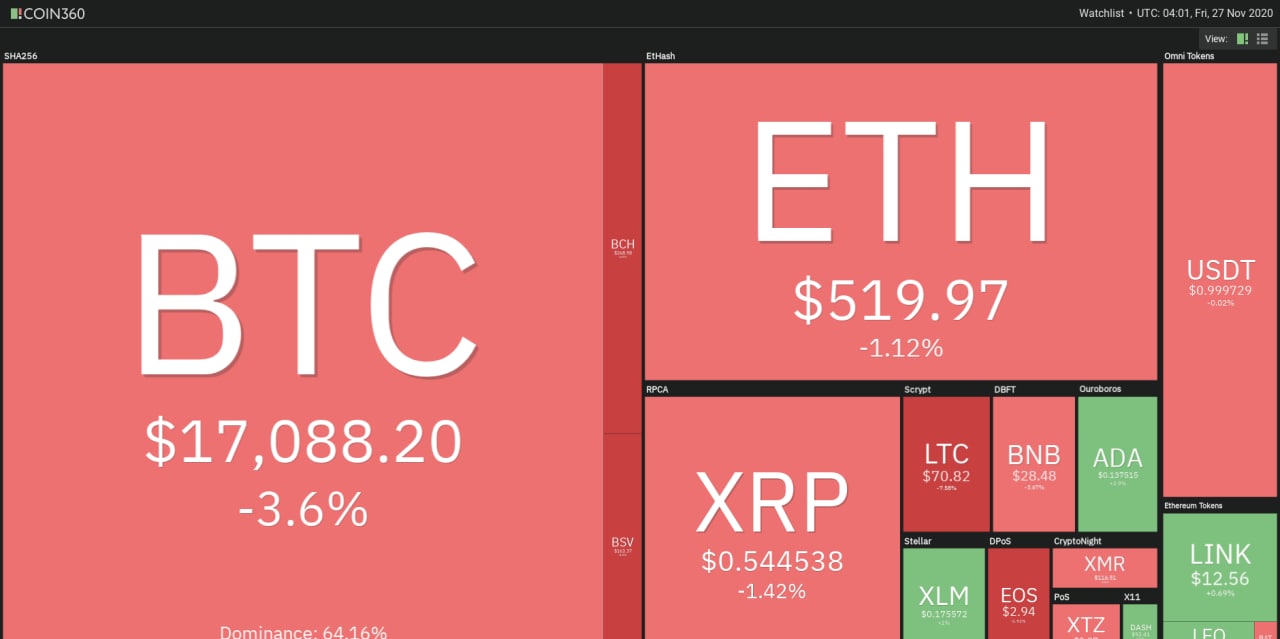
Task: Select the USDT tile
Action: (1220, 280)
